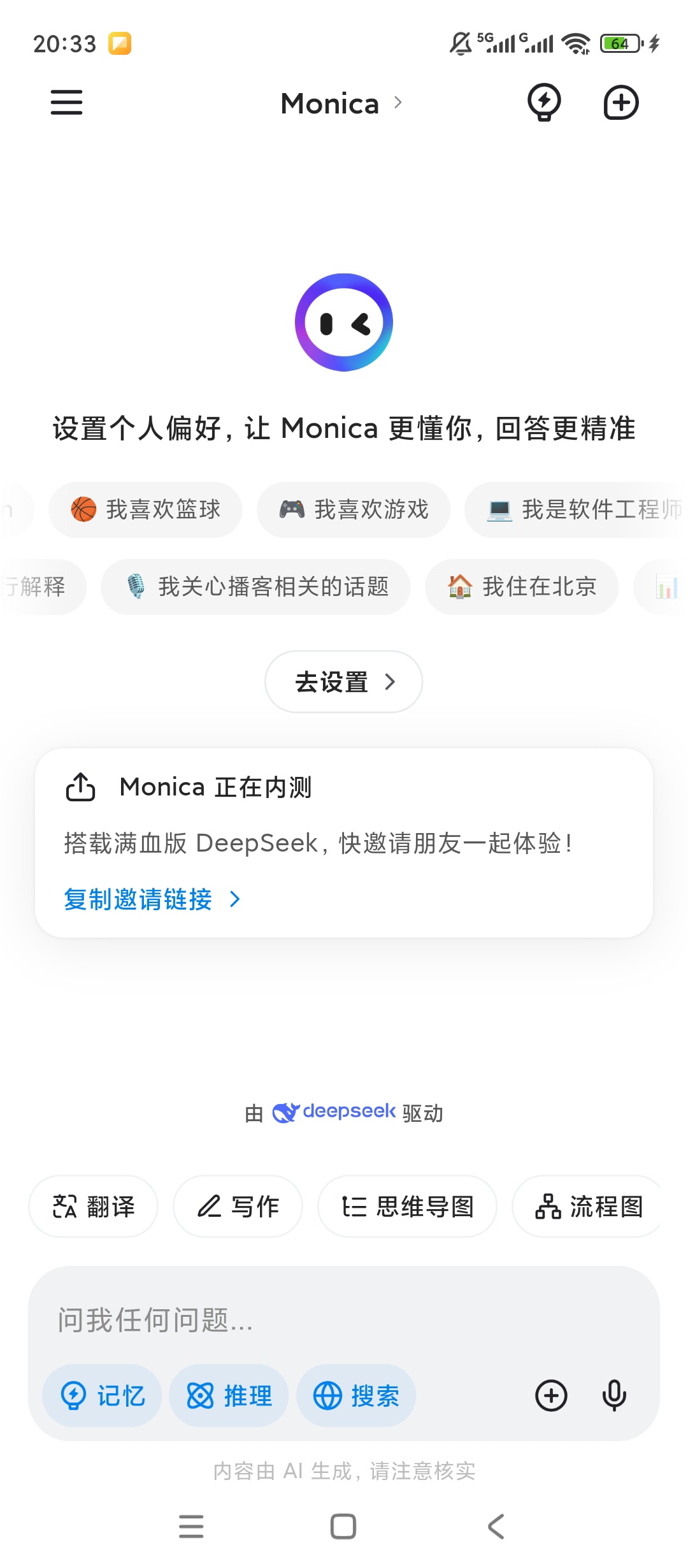The height and width of the screenshot is (1568, 688).
Task: Click the share icon beside Monica 正在内测
Action: click(x=80, y=787)
